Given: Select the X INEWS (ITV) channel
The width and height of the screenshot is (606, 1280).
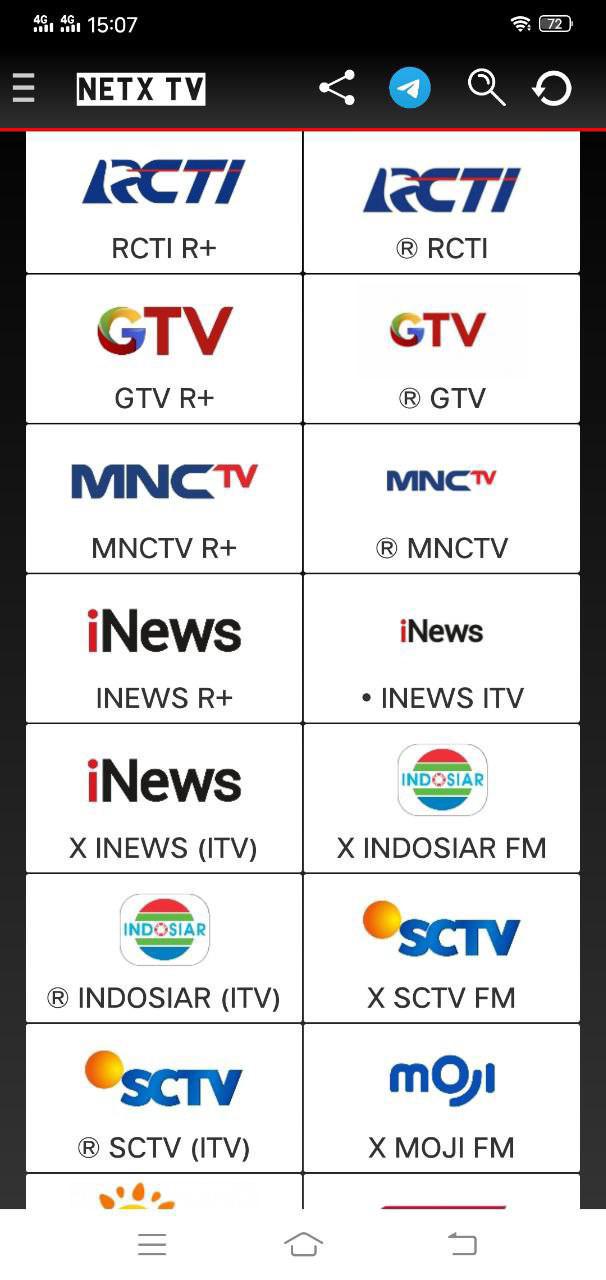Looking at the screenshot, I should click(x=164, y=799).
